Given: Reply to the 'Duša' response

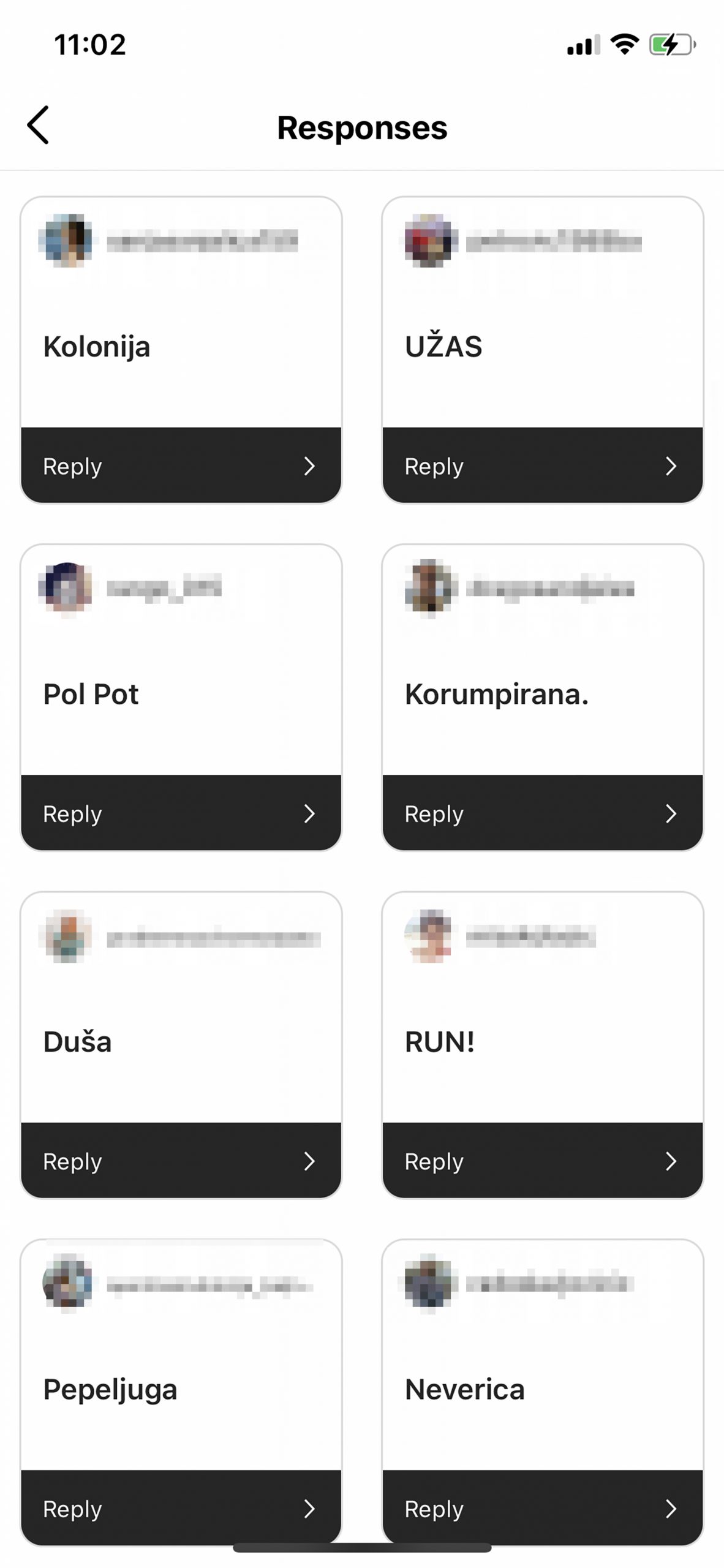Looking at the screenshot, I should (x=181, y=1161).
